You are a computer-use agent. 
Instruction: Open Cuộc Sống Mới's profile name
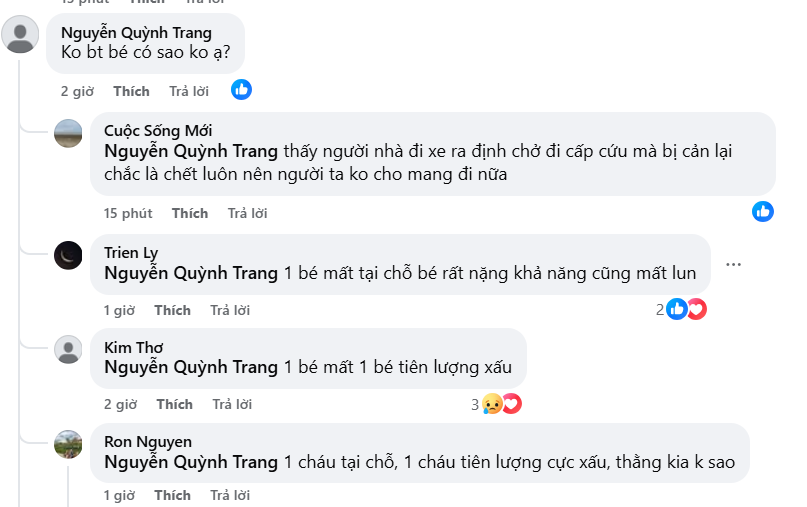click(x=158, y=131)
